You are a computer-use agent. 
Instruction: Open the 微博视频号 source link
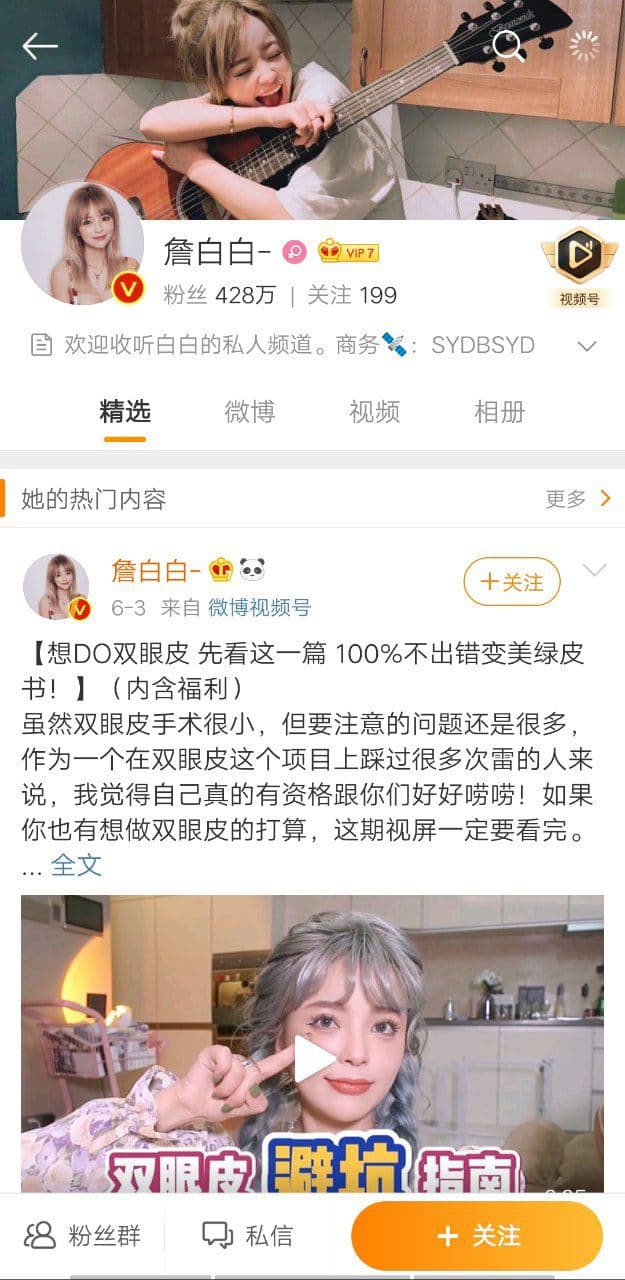(x=259, y=607)
